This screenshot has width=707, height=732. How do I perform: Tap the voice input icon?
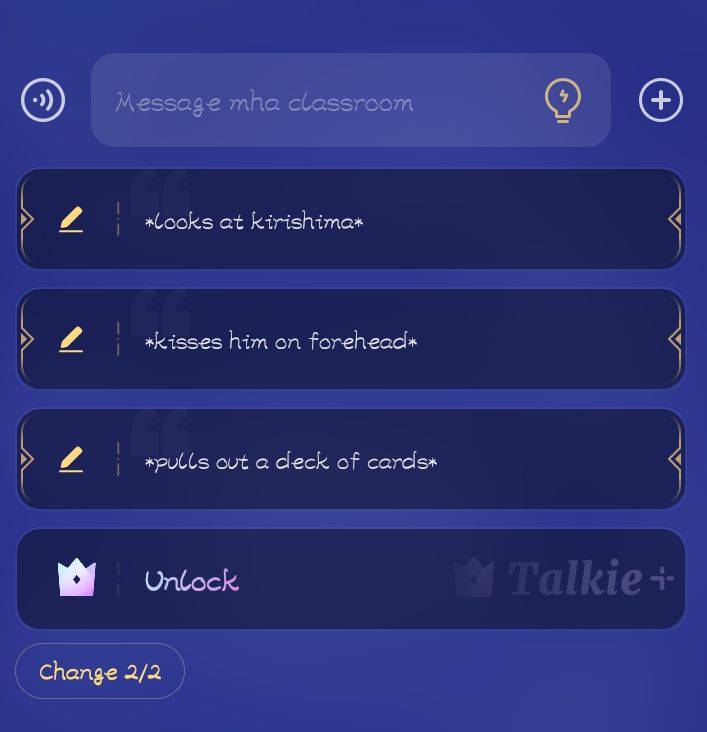click(43, 100)
